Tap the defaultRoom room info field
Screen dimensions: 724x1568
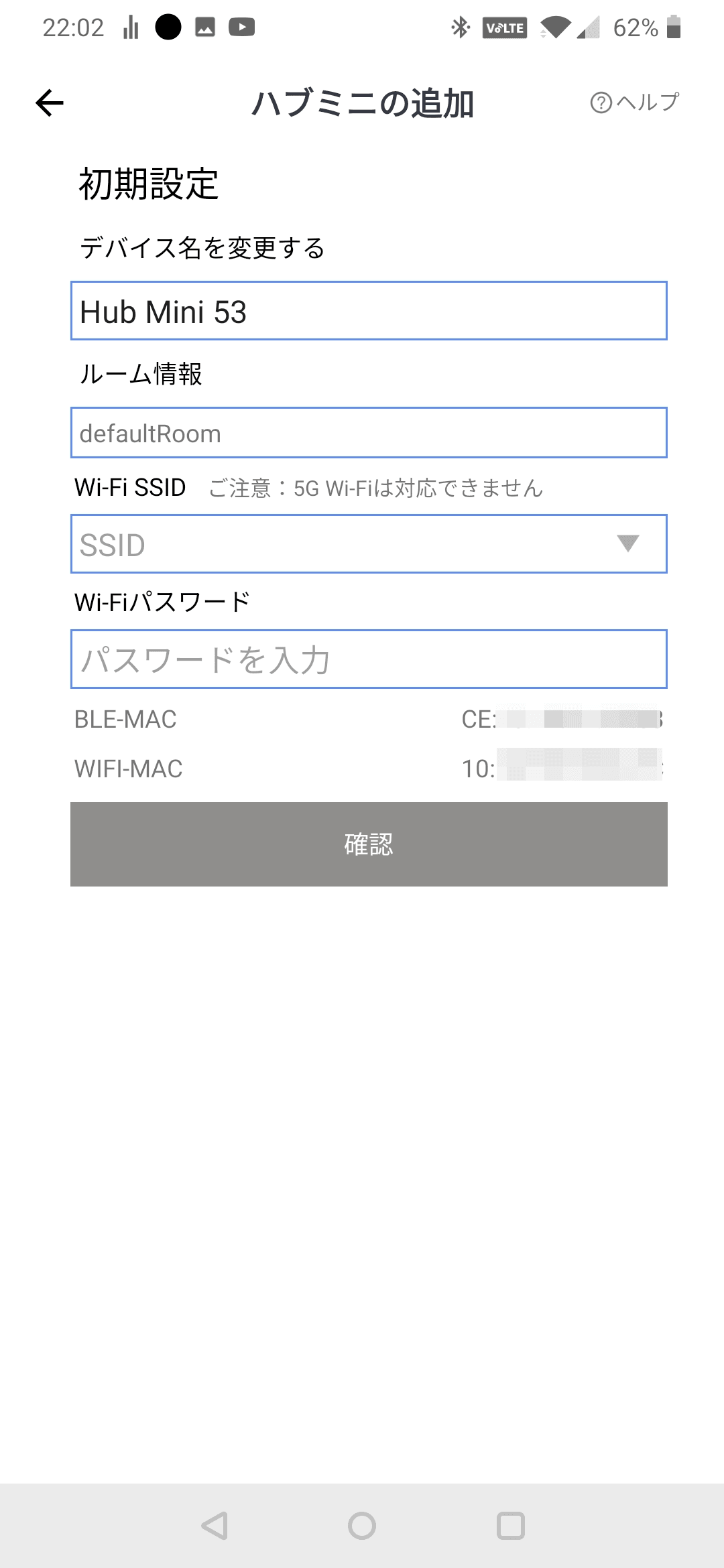(369, 433)
